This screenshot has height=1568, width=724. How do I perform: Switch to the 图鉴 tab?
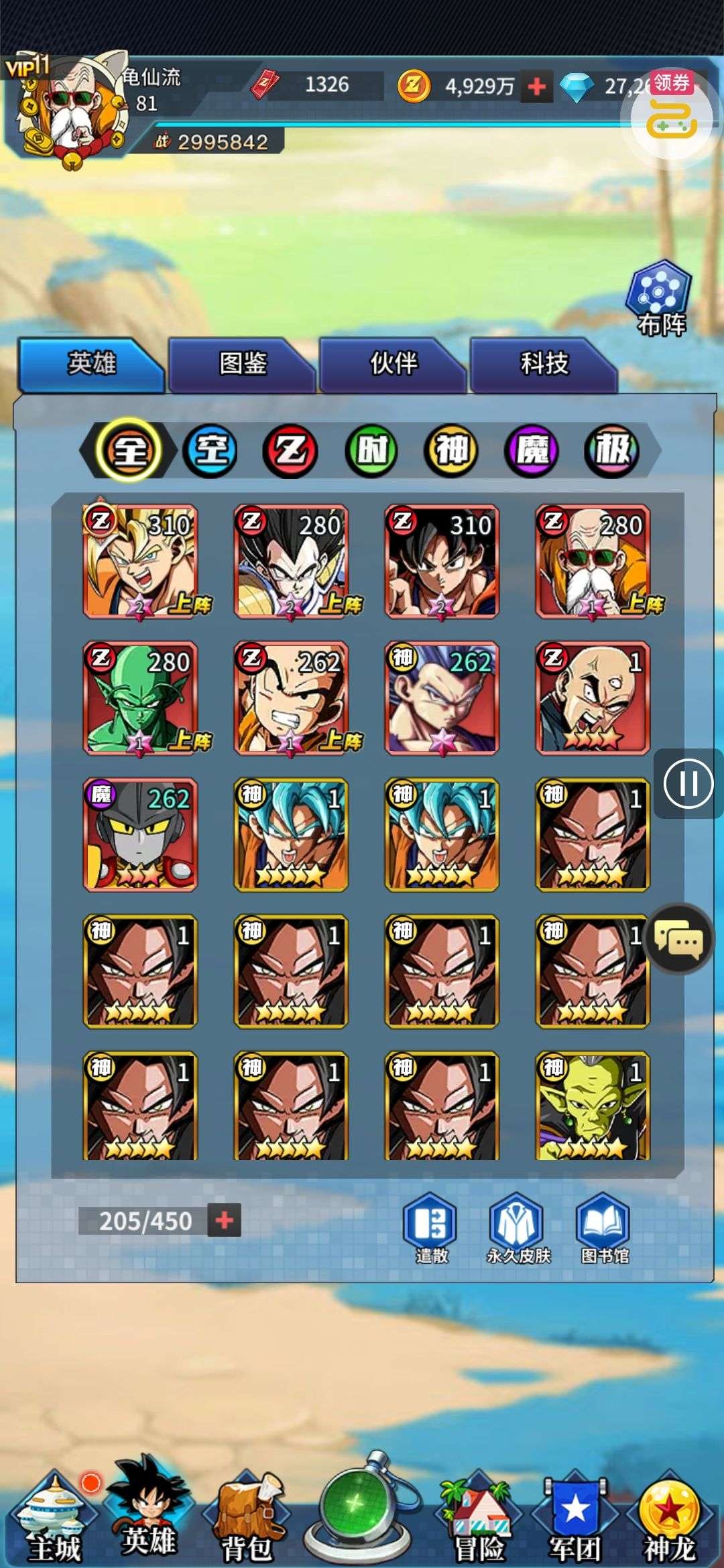[243, 364]
